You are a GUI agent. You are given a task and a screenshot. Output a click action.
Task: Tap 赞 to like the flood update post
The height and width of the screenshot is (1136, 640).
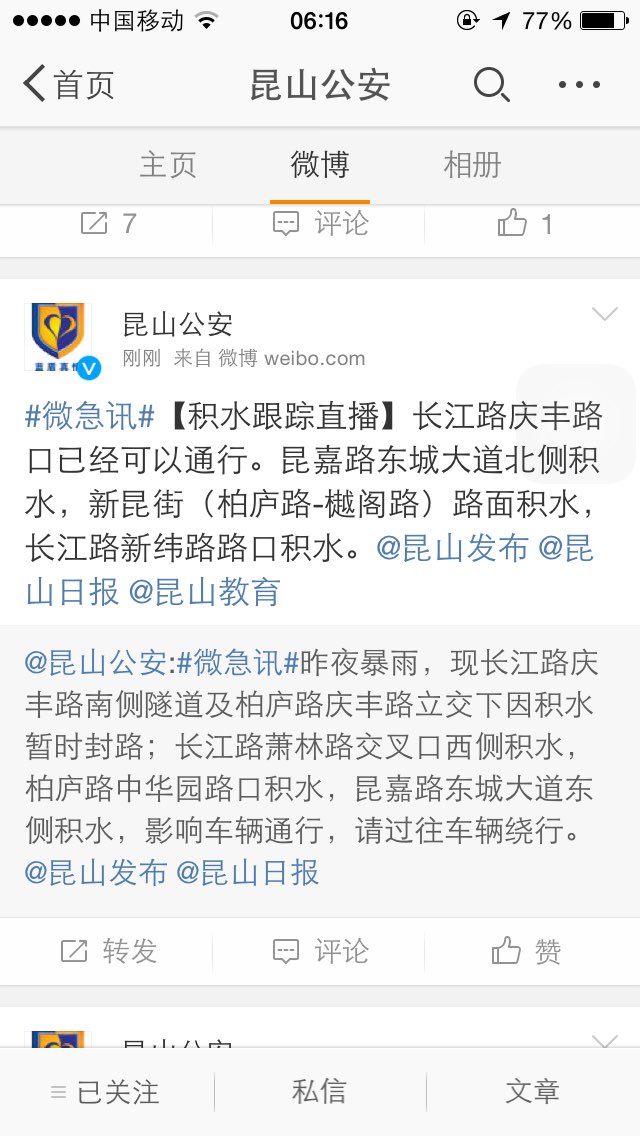click(x=525, y=951)
